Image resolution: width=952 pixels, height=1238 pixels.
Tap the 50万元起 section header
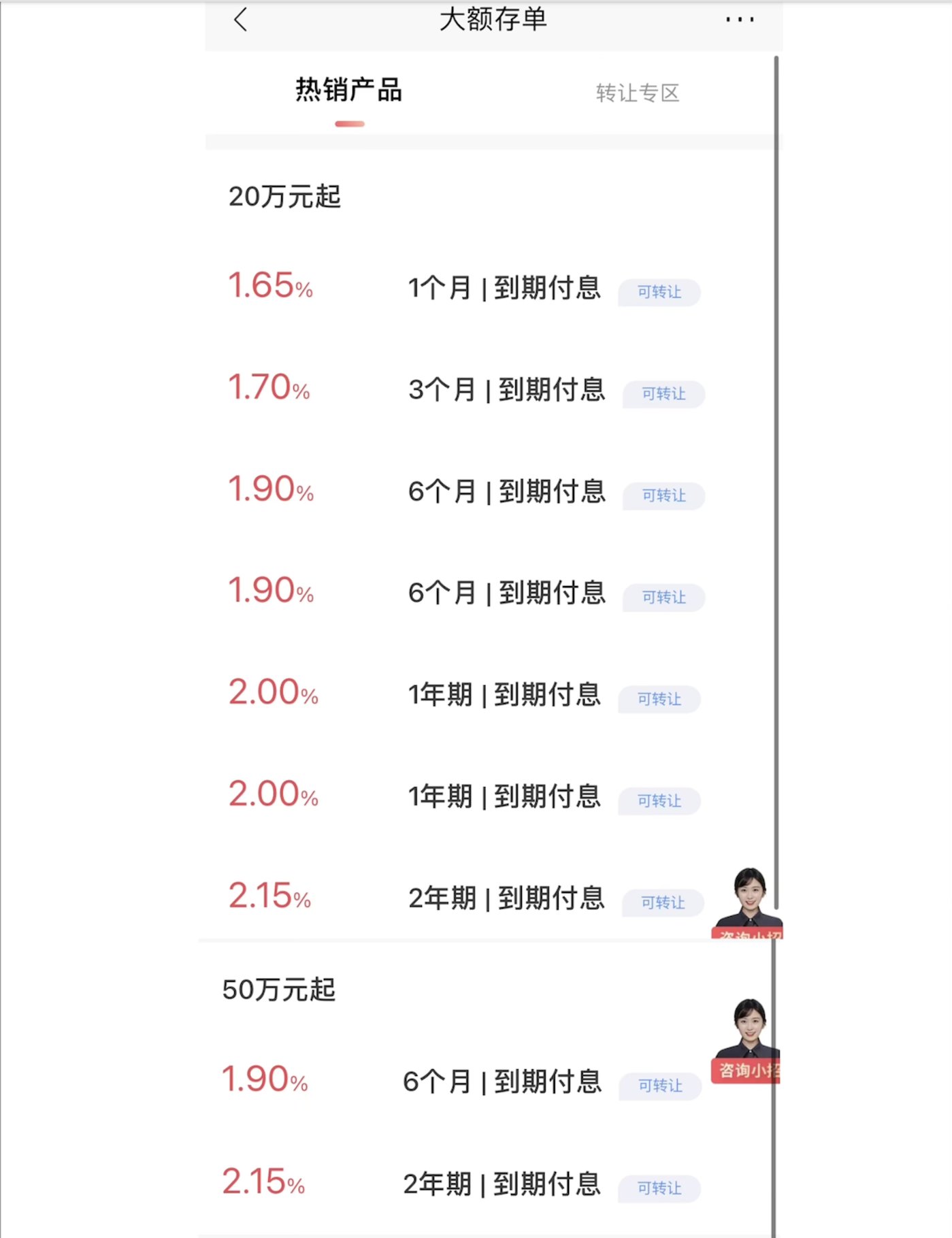tap(279, 990)
